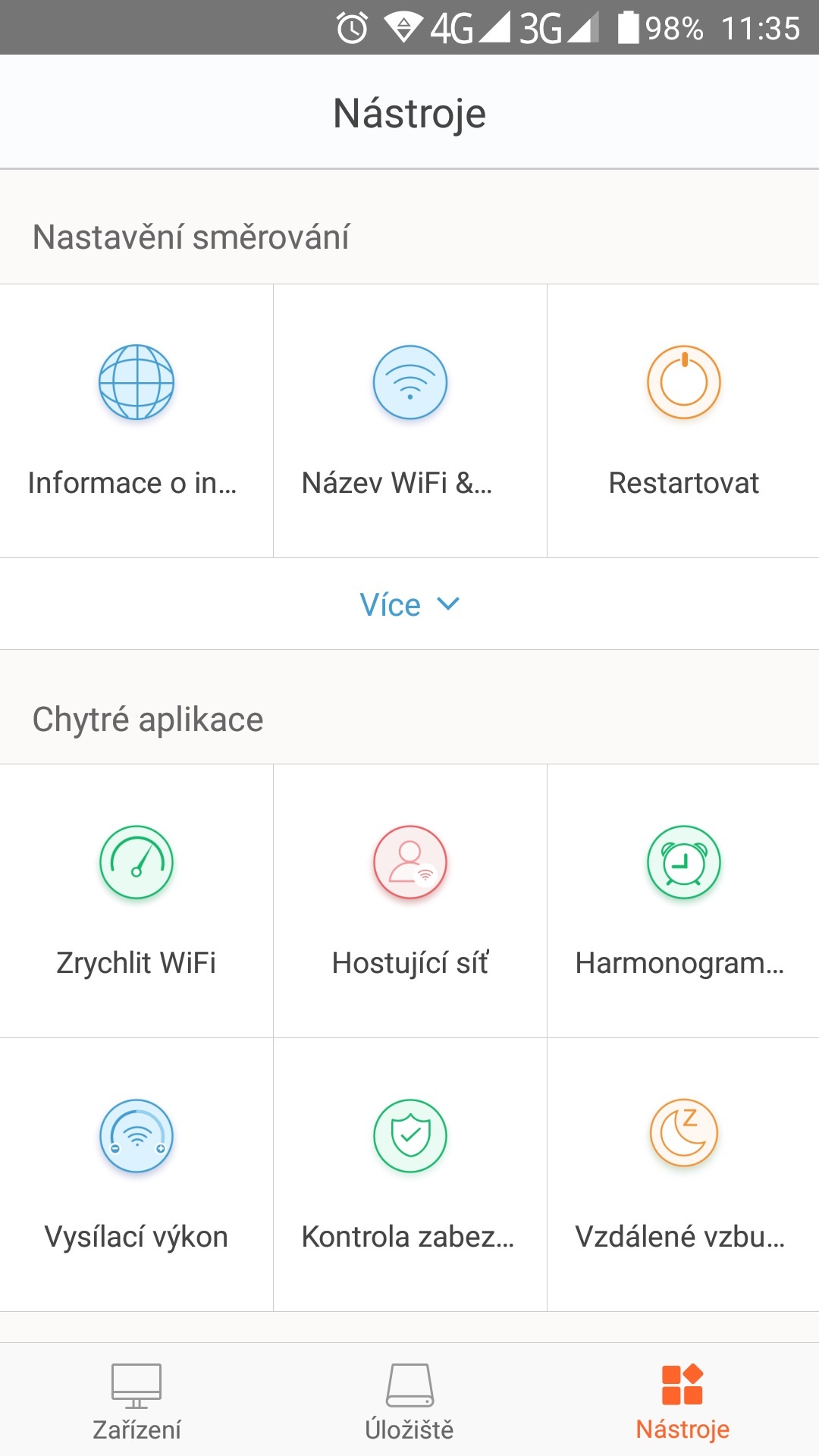Tap the Restartovat router option
The height and width of the screenshot is (1456, 819).
[x=683, y=421]
